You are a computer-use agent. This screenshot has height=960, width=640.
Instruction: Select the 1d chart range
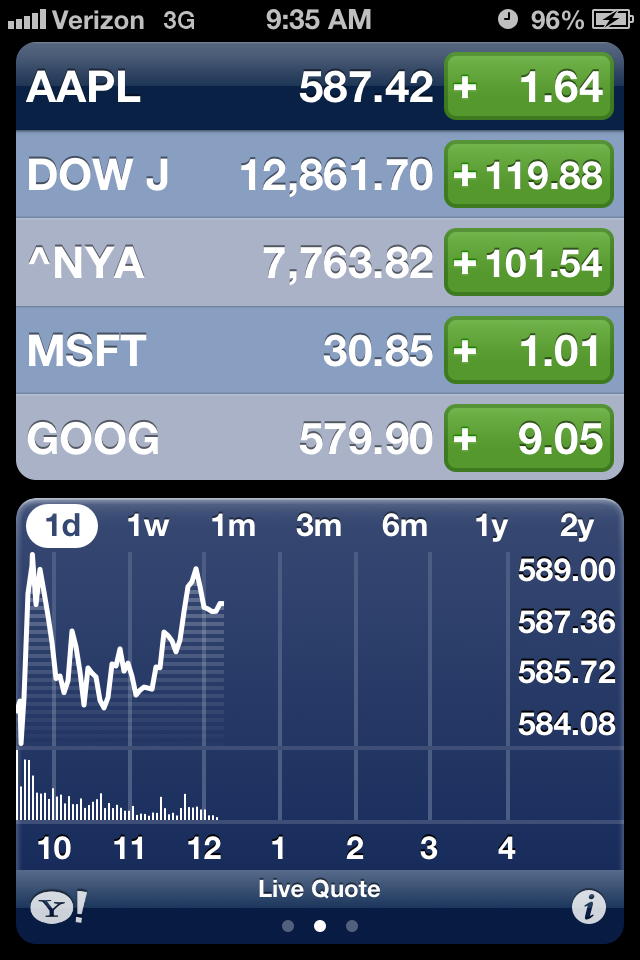62,526
